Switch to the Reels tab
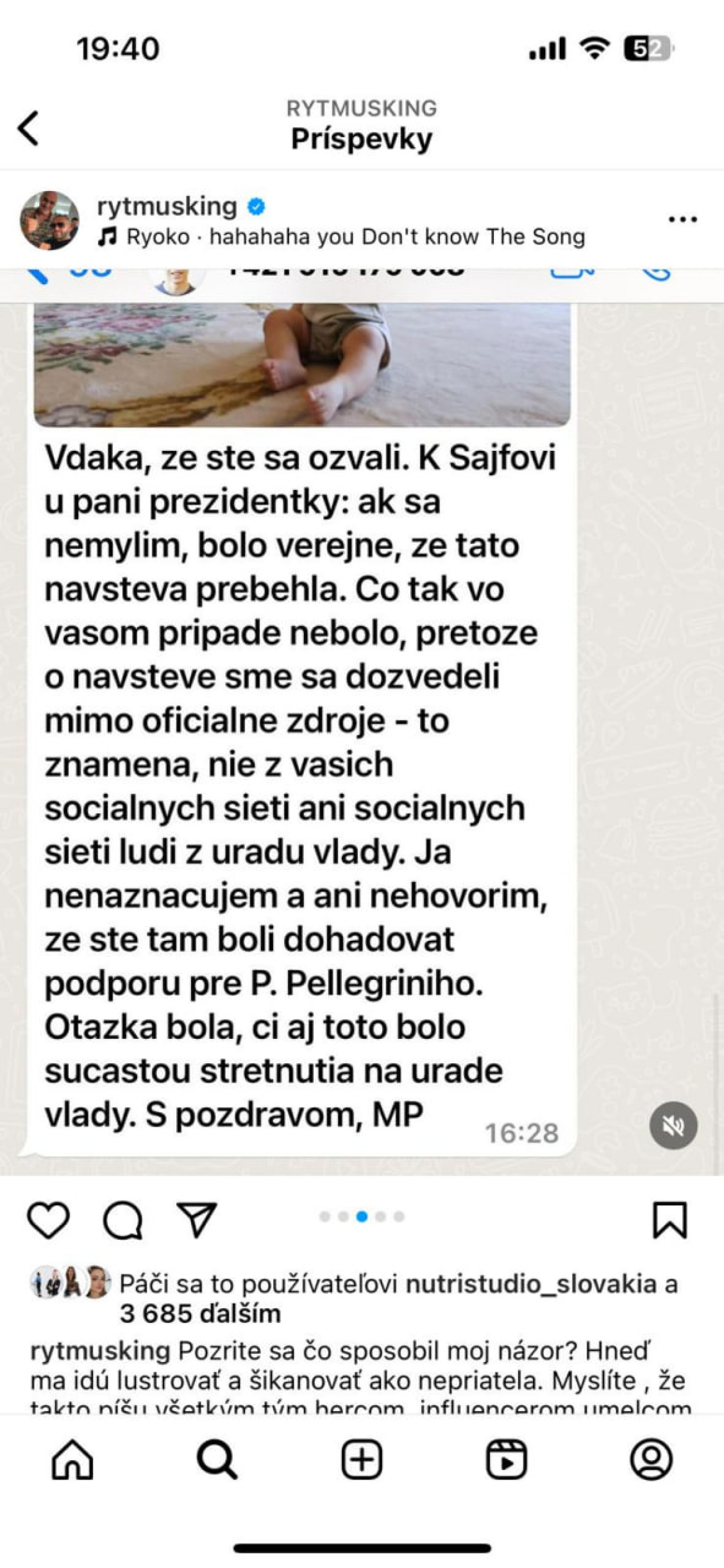The width and height of the screenshot is (724, 1568). point(507,1460)
